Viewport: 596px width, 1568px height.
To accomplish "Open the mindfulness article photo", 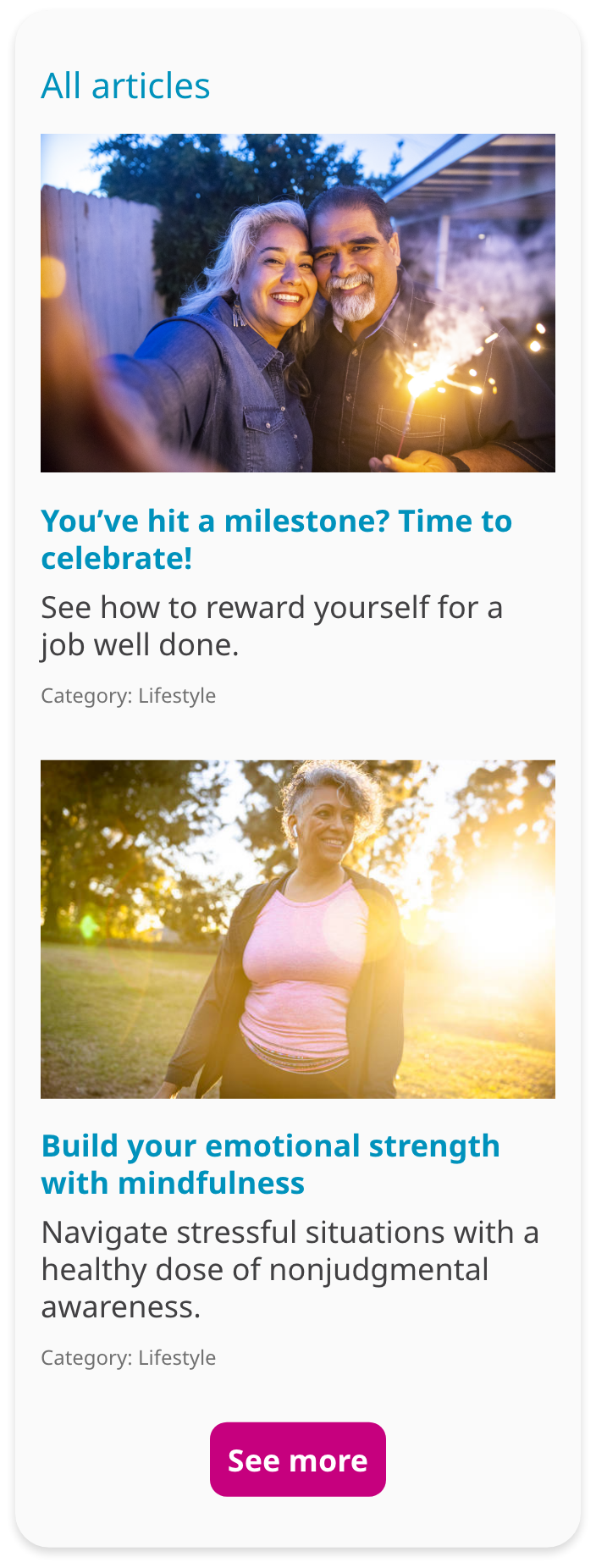I will coord(298,929).
